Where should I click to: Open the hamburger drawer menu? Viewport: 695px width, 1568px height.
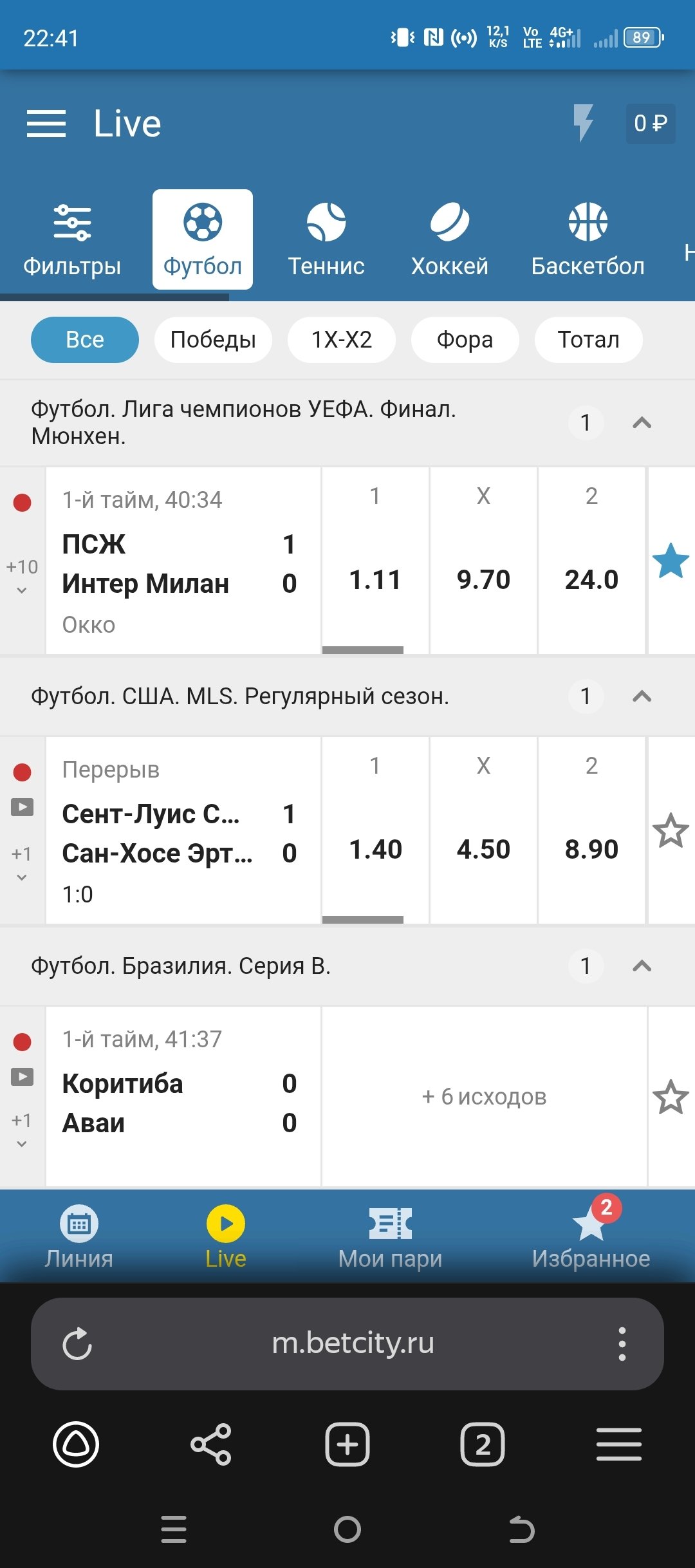pyautogui.click(x=46, y=123)
